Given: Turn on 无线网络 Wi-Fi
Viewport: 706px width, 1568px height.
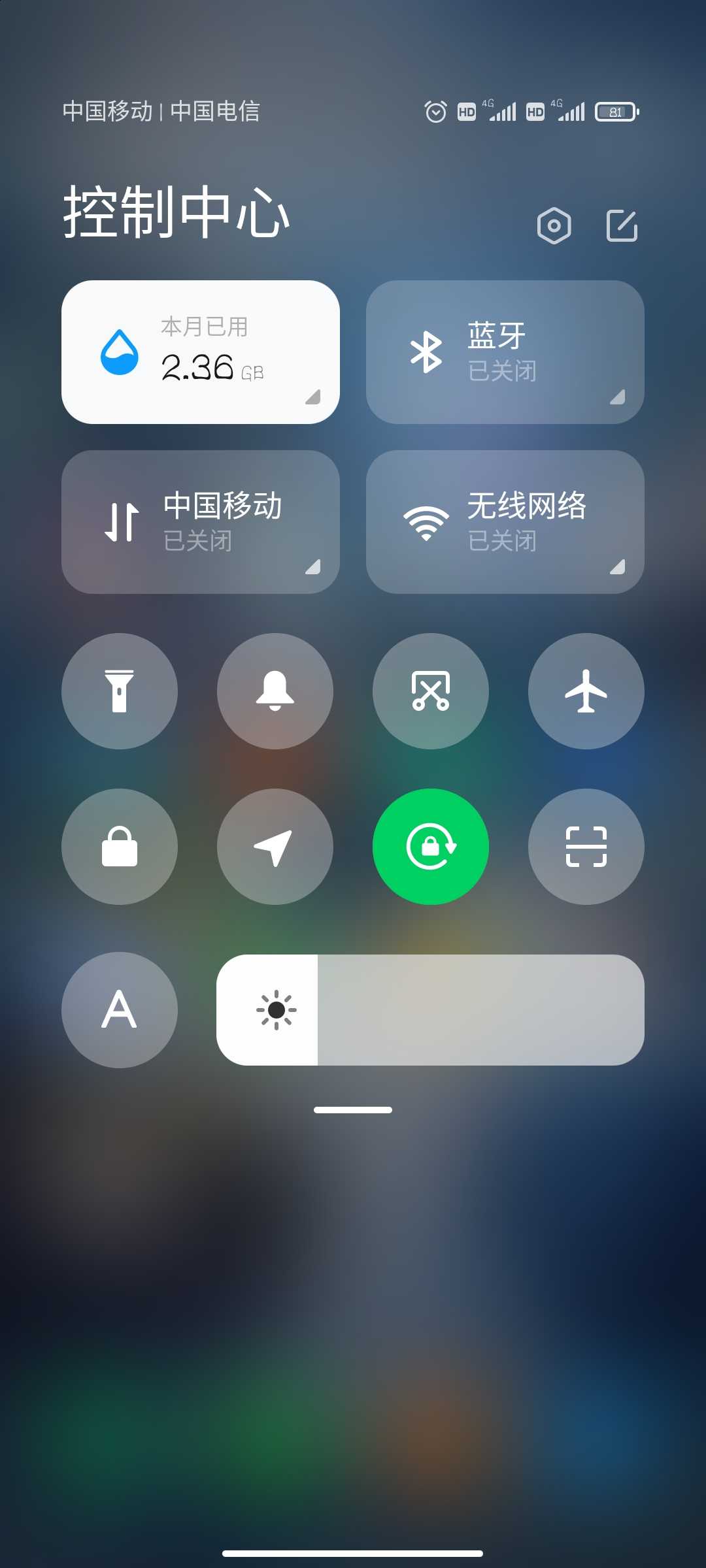Looking at the screenshot, I should 505,522.
